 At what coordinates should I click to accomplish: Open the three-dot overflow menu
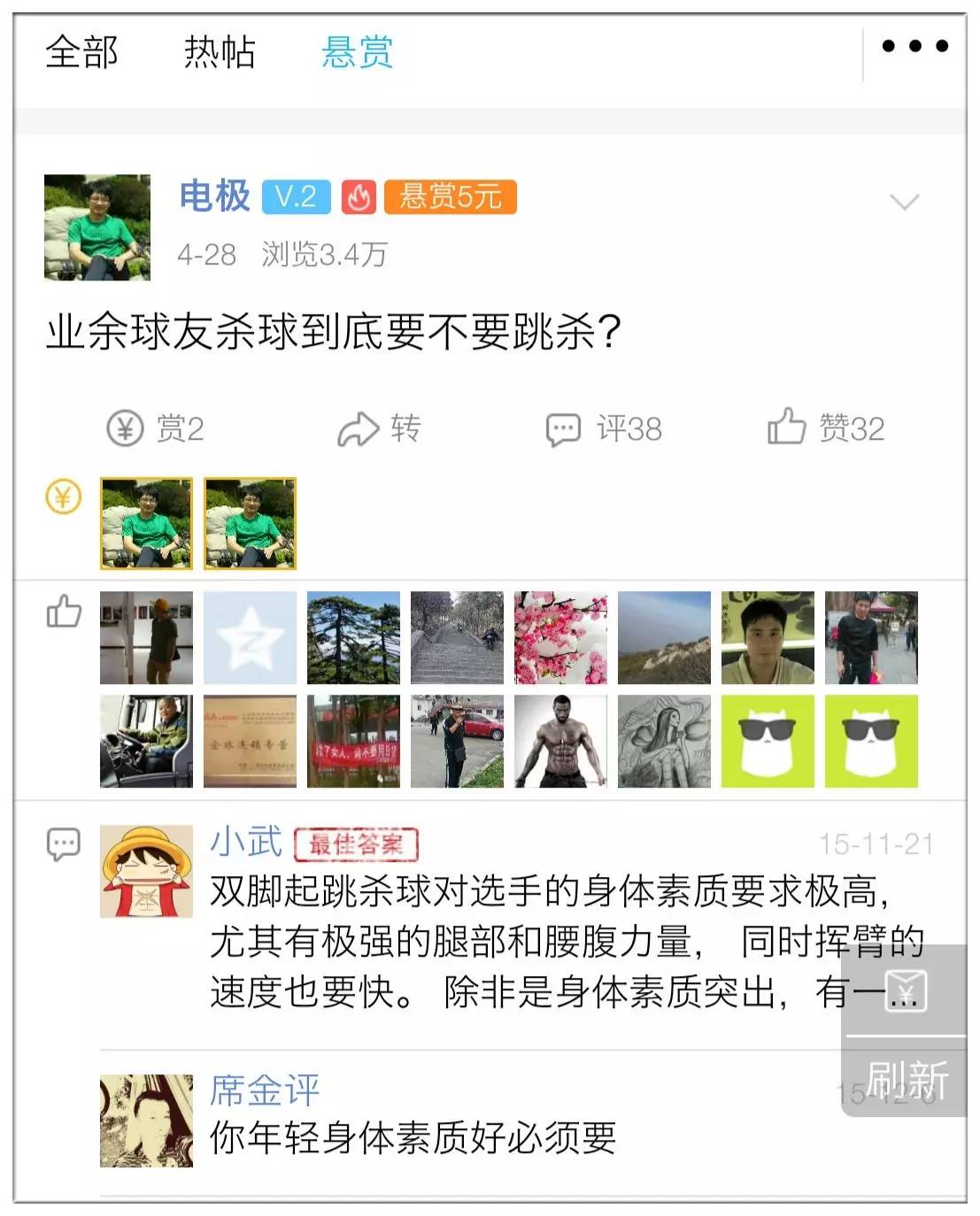pos(914,46)
